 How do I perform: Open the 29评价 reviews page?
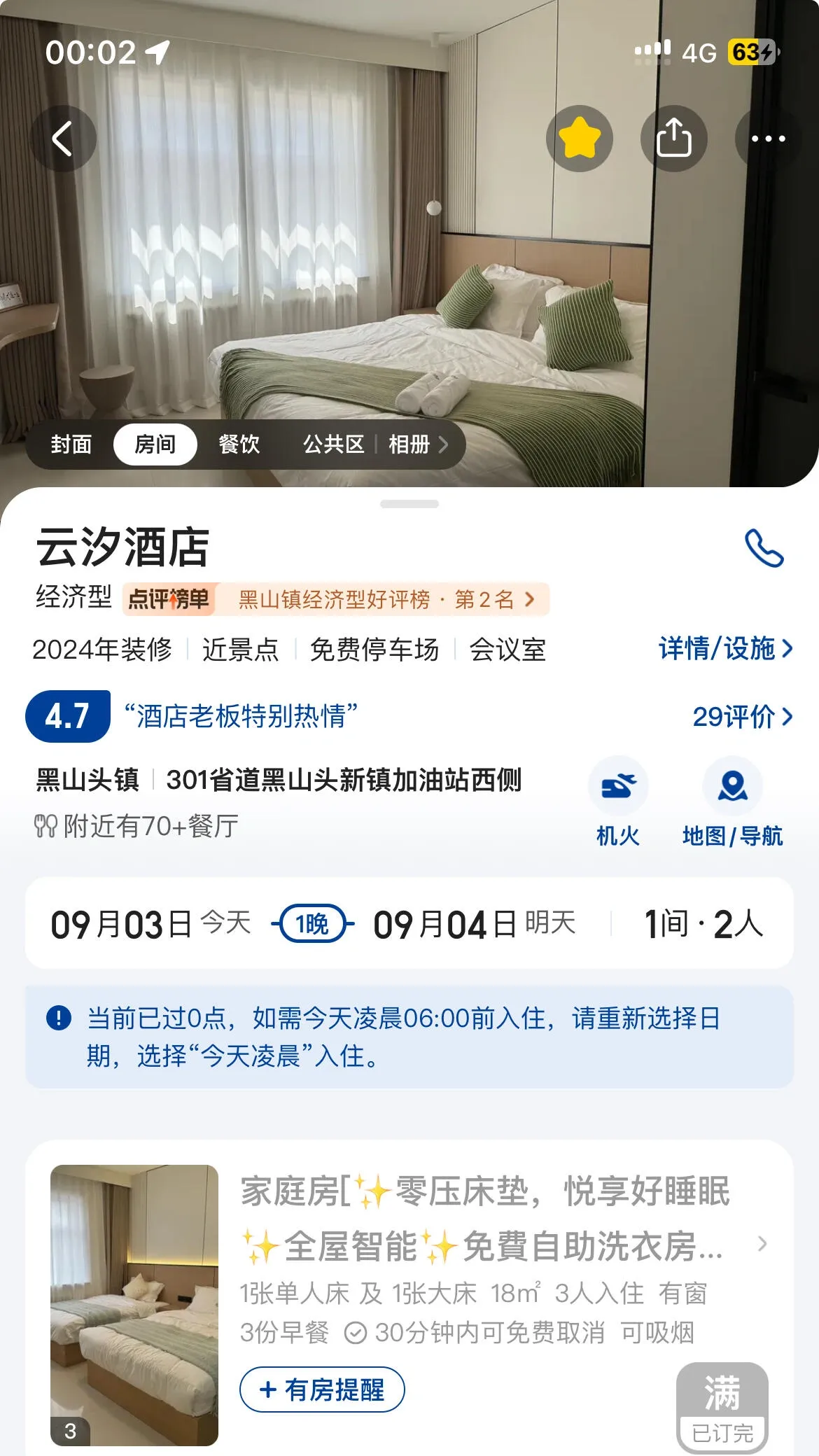(742, 716)
